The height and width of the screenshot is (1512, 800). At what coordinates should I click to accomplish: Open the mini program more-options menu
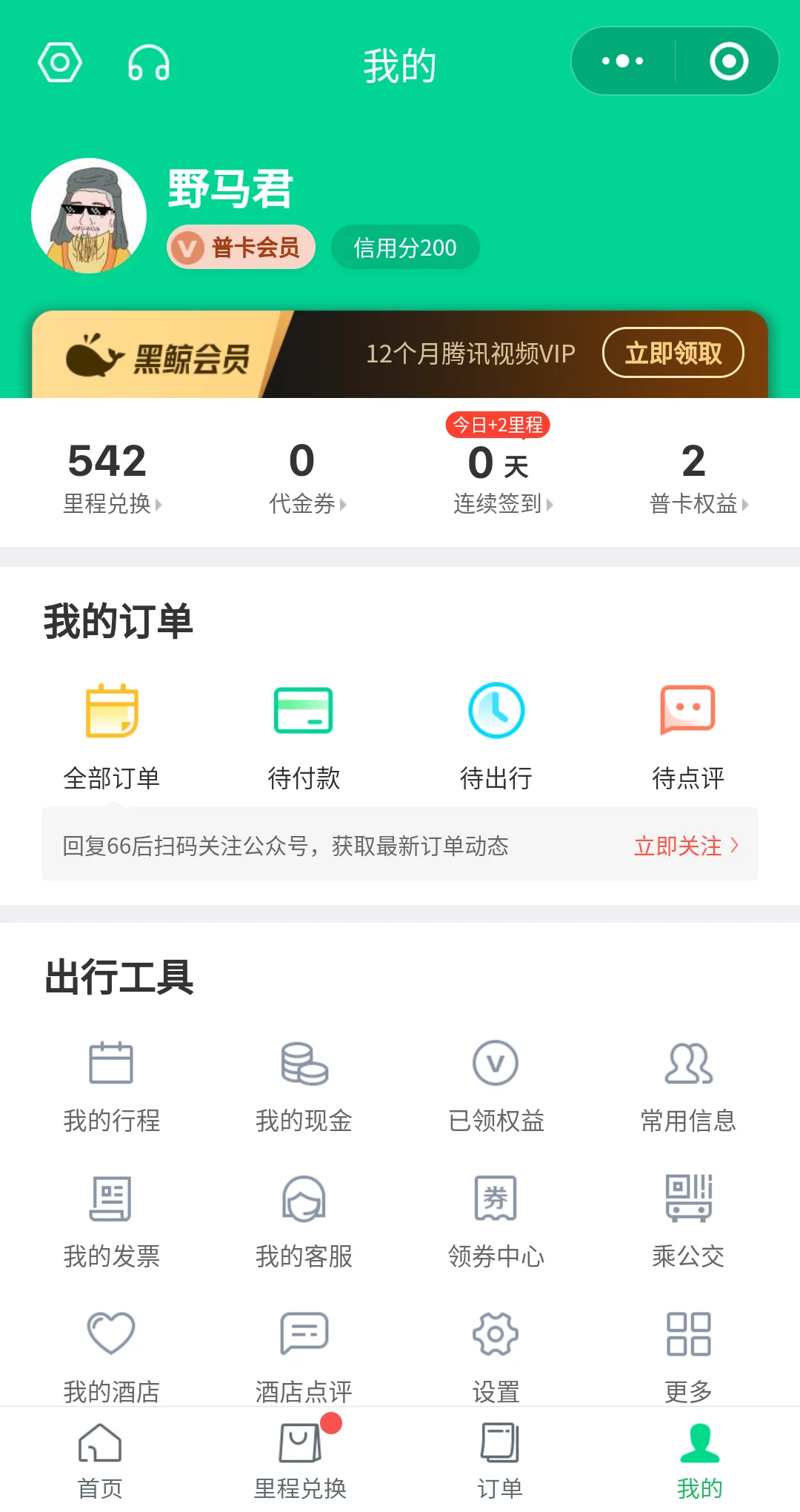point(623,61)
